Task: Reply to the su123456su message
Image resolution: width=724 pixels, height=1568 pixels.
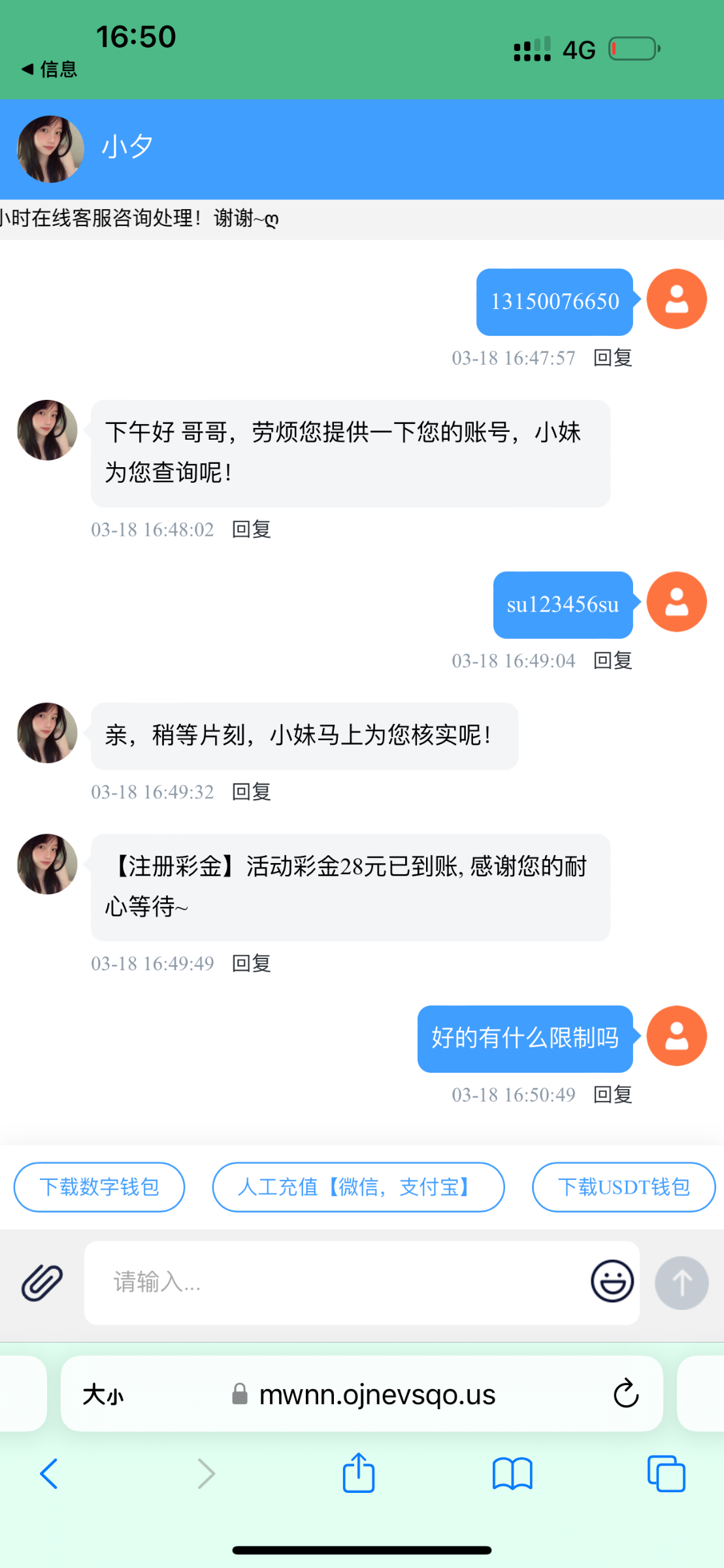Action: [612, 661]
